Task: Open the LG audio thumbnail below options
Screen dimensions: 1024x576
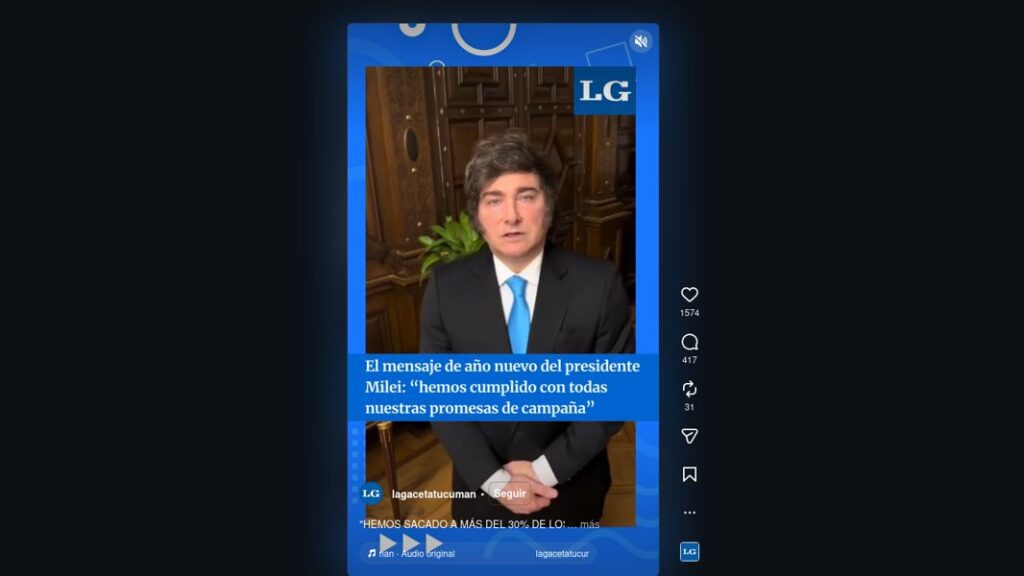Action: click(x=689, y=551)
